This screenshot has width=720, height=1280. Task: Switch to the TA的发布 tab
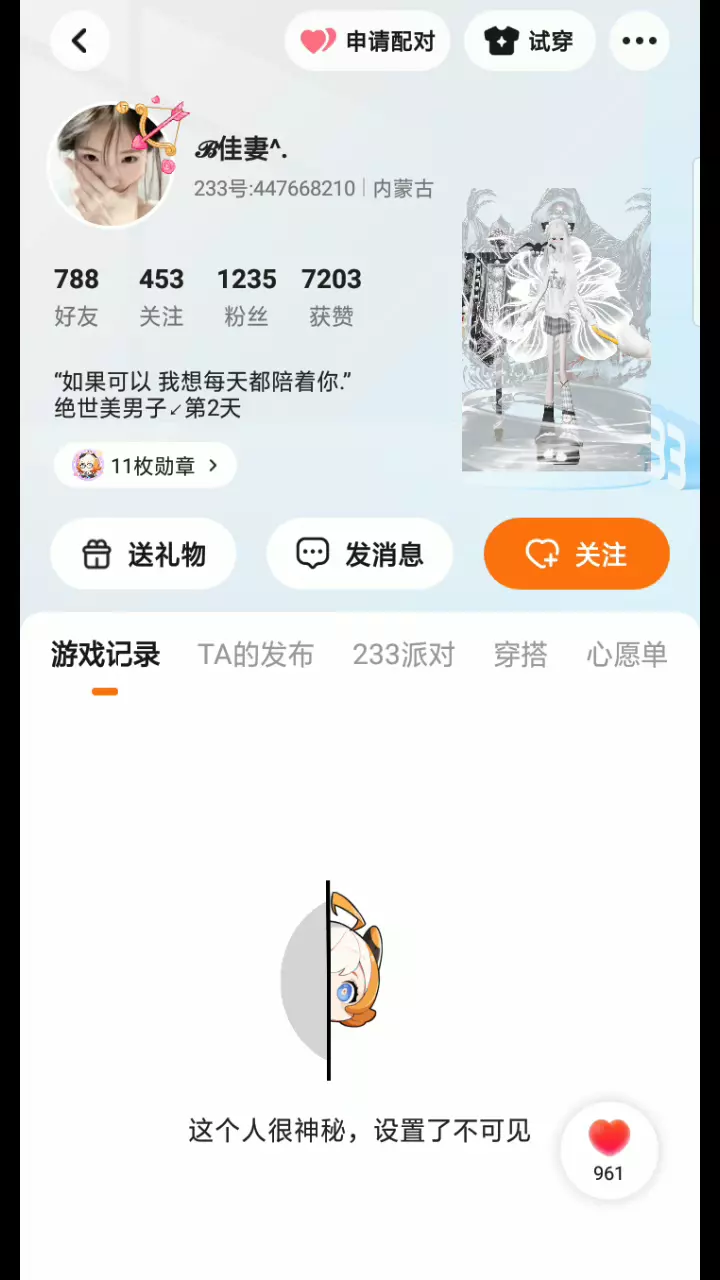256,656
